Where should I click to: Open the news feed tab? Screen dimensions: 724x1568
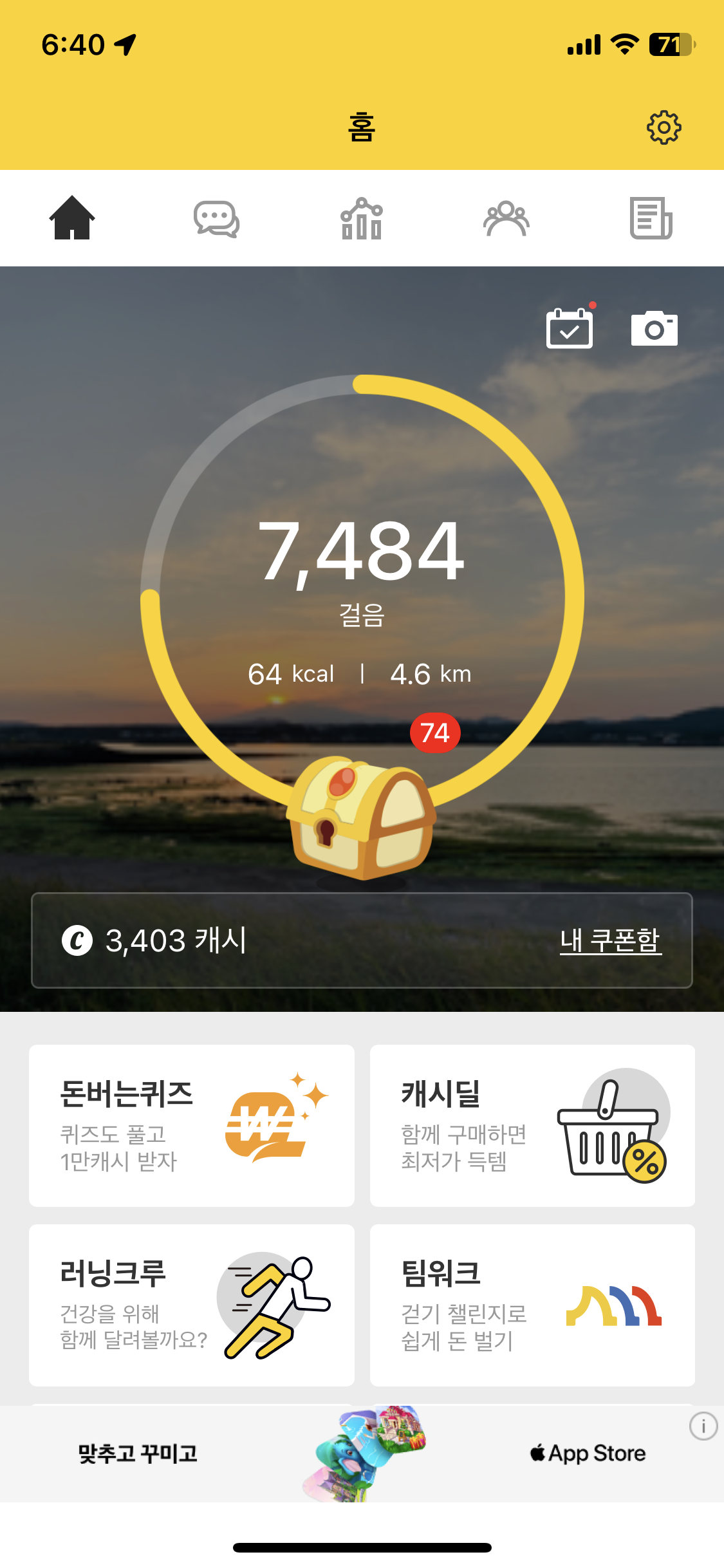(651, 219)
